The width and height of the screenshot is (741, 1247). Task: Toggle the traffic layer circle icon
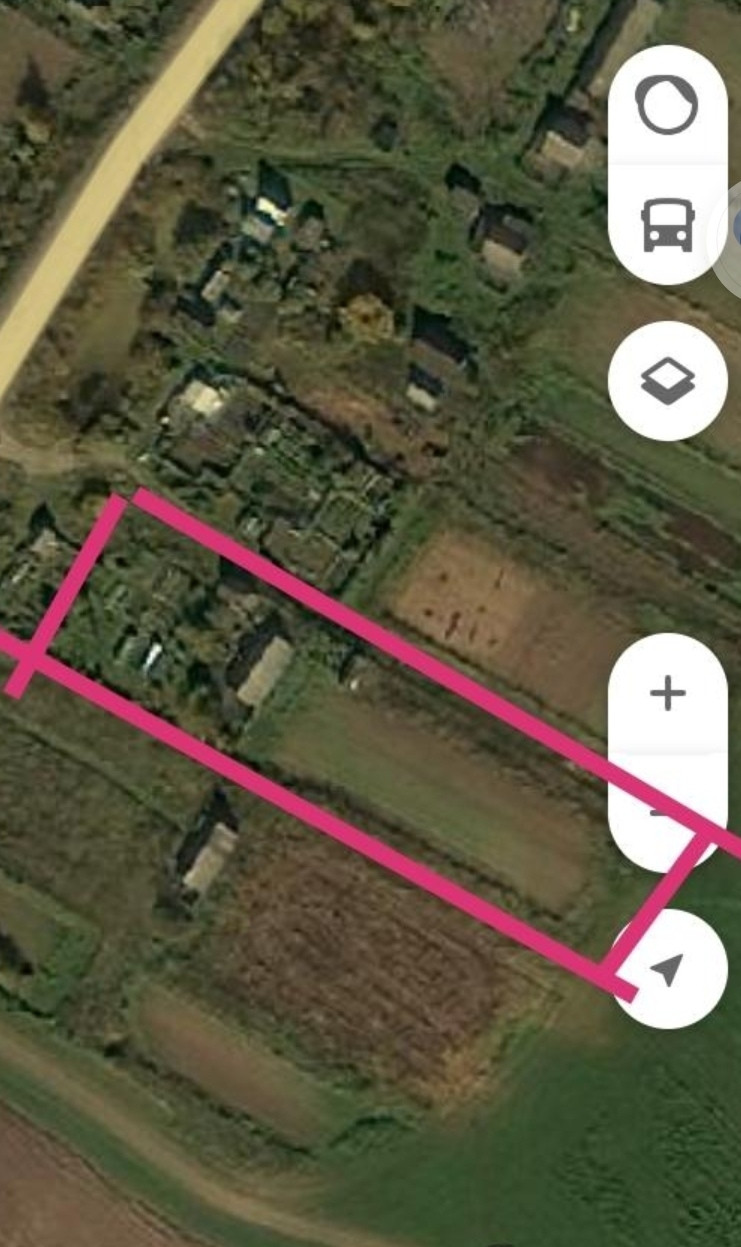pyautogui.click(x=667, y=105)
